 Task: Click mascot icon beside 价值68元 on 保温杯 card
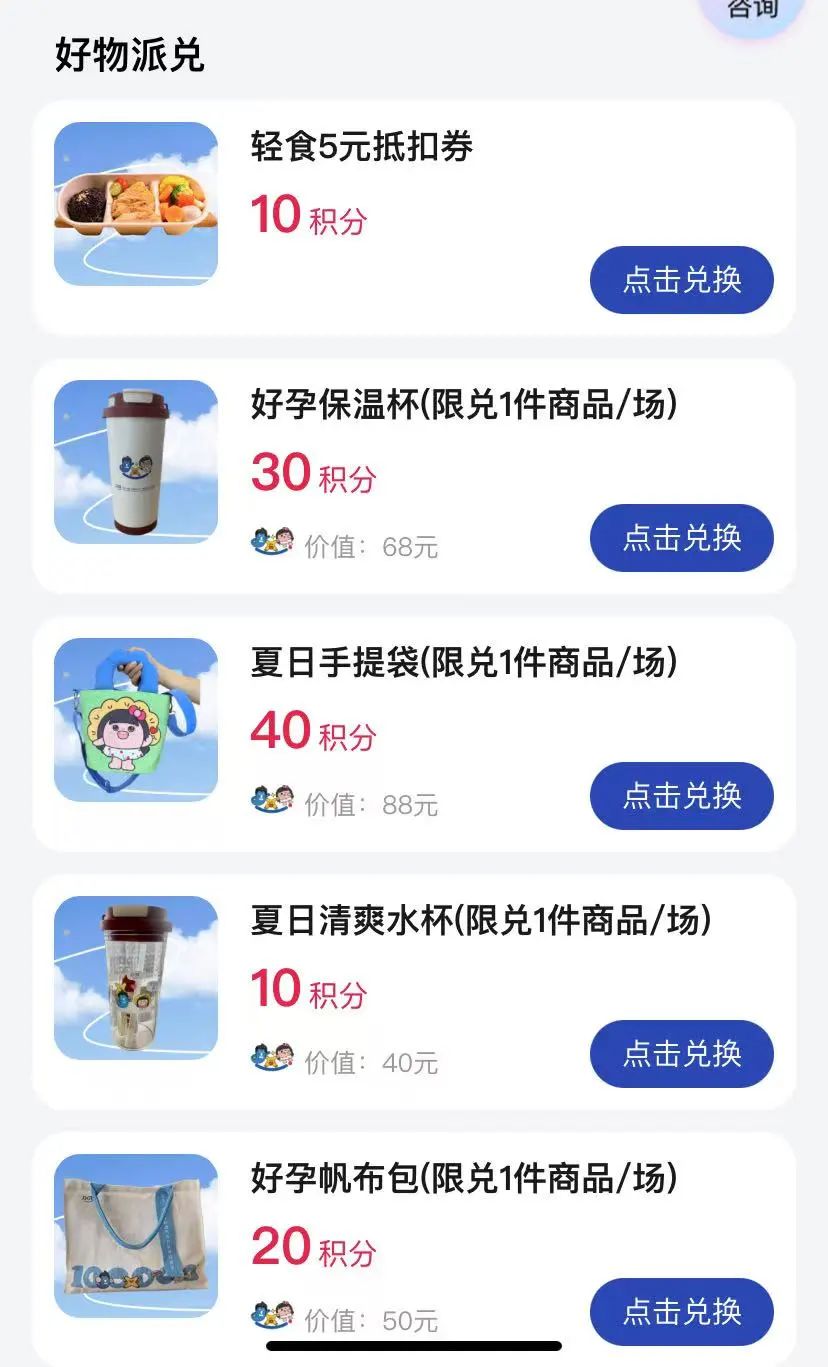click(x=271, y=540)
